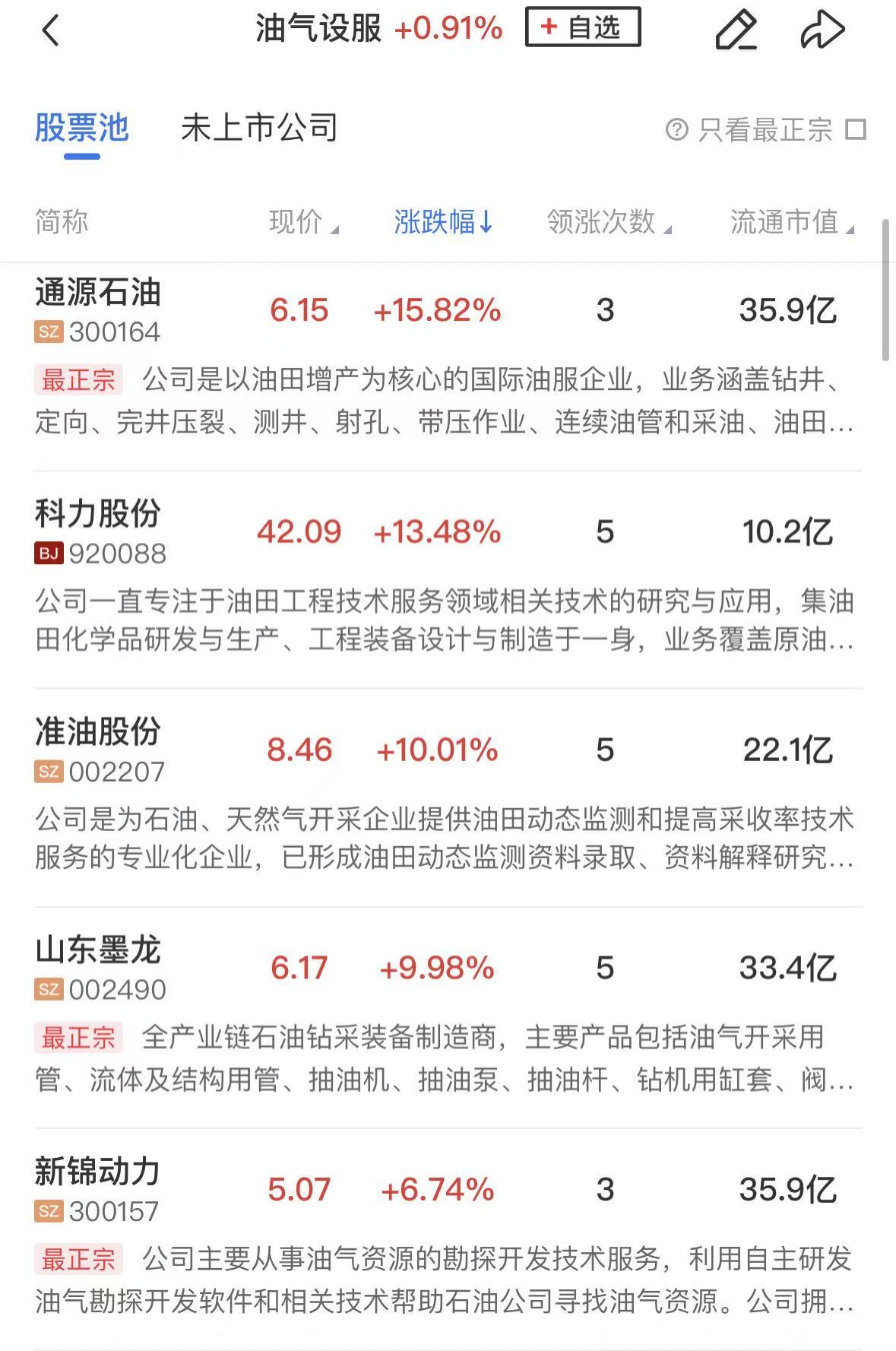
Task: Go back using the top-left arrow
Action: point(50,31)
